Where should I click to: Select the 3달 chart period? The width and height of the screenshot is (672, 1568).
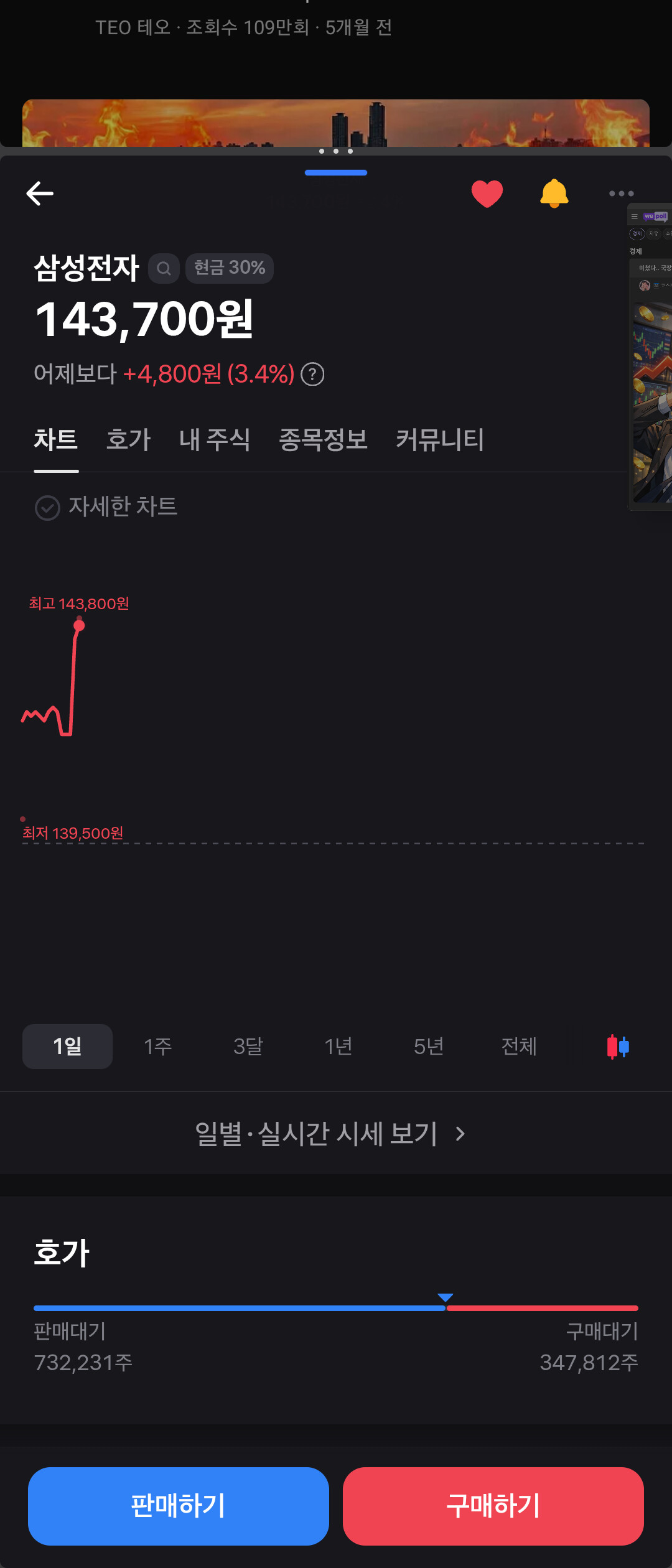[248, 1047]
